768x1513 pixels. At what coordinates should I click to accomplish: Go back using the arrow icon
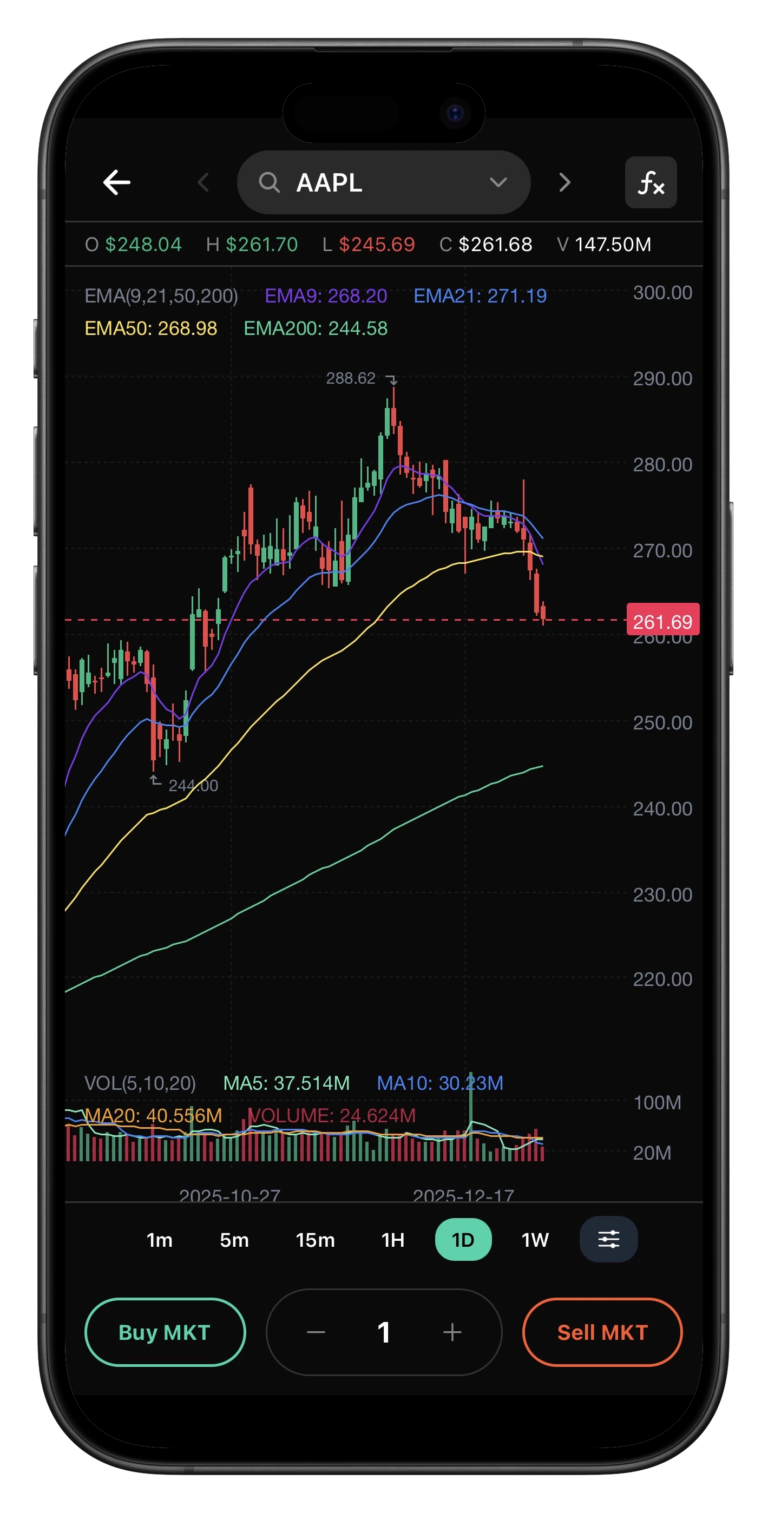[117, 182]
